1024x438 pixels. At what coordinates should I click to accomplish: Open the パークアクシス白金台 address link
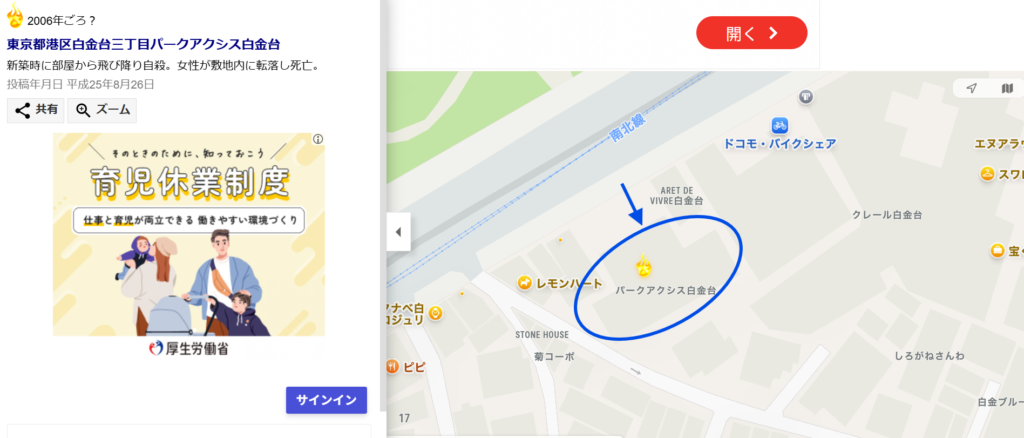click(x=143, y=44)
